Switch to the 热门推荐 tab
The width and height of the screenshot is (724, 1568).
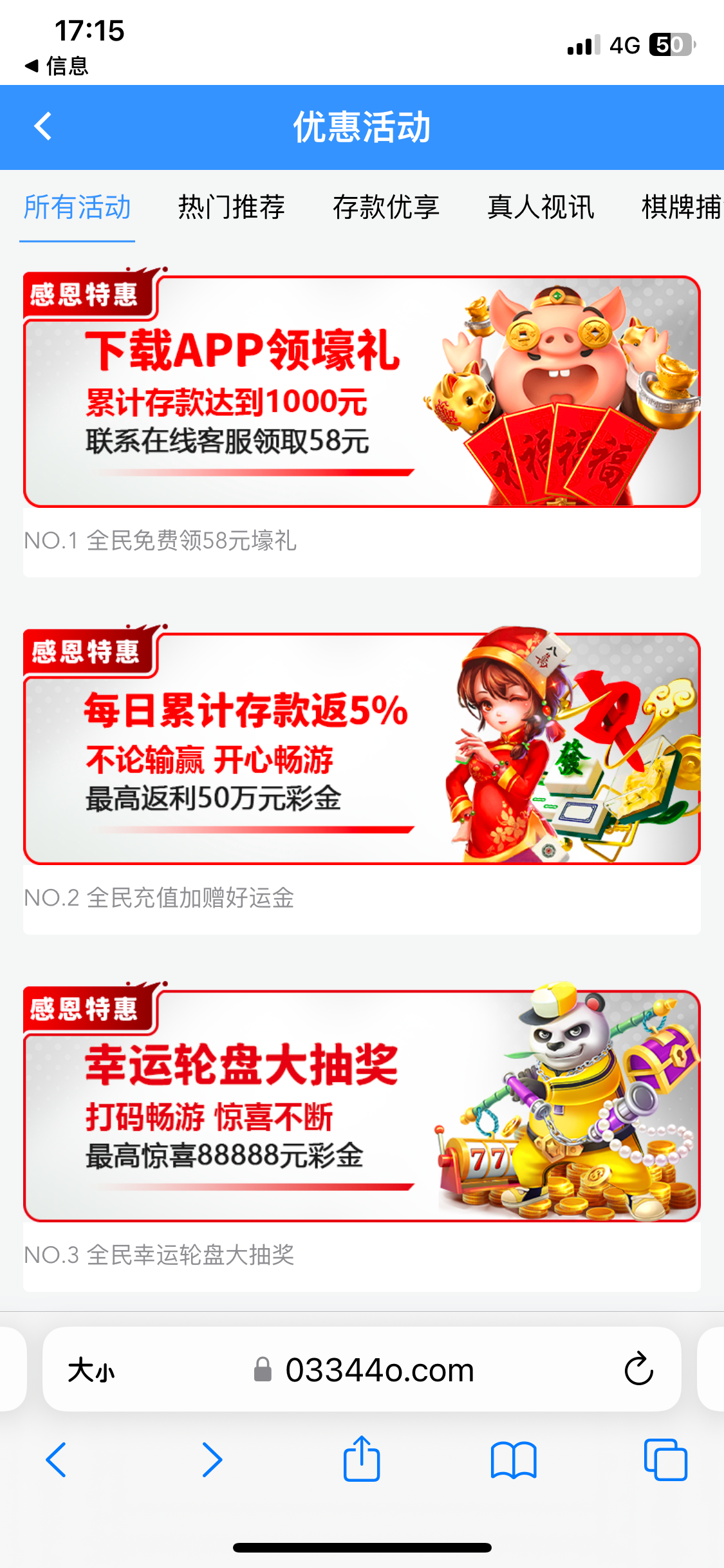232,207
